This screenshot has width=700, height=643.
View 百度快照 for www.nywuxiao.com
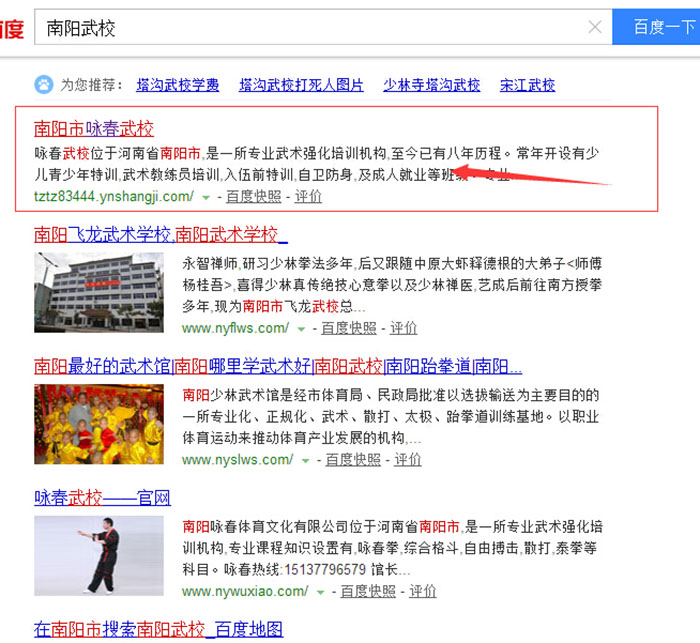(x=368, y=591)
